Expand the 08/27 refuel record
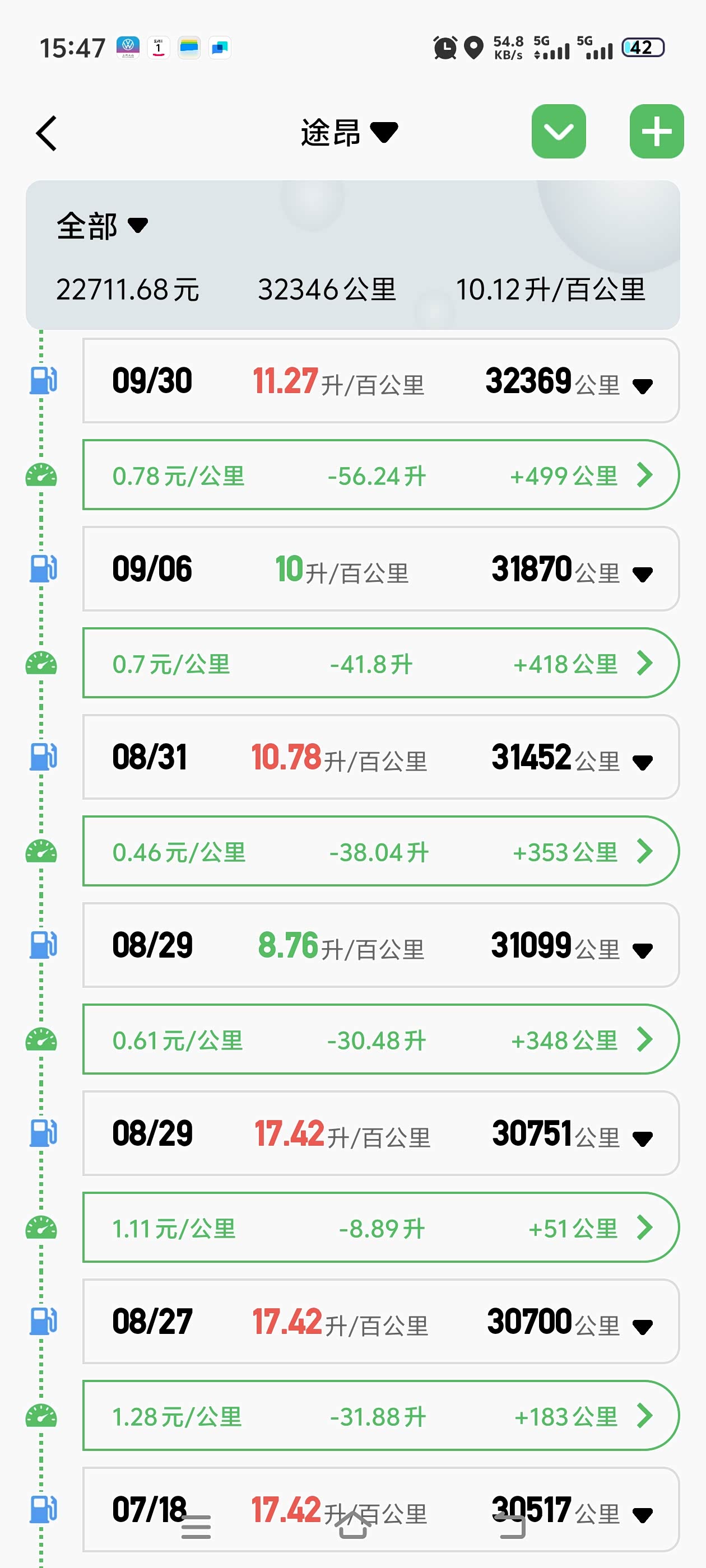 642,1326
